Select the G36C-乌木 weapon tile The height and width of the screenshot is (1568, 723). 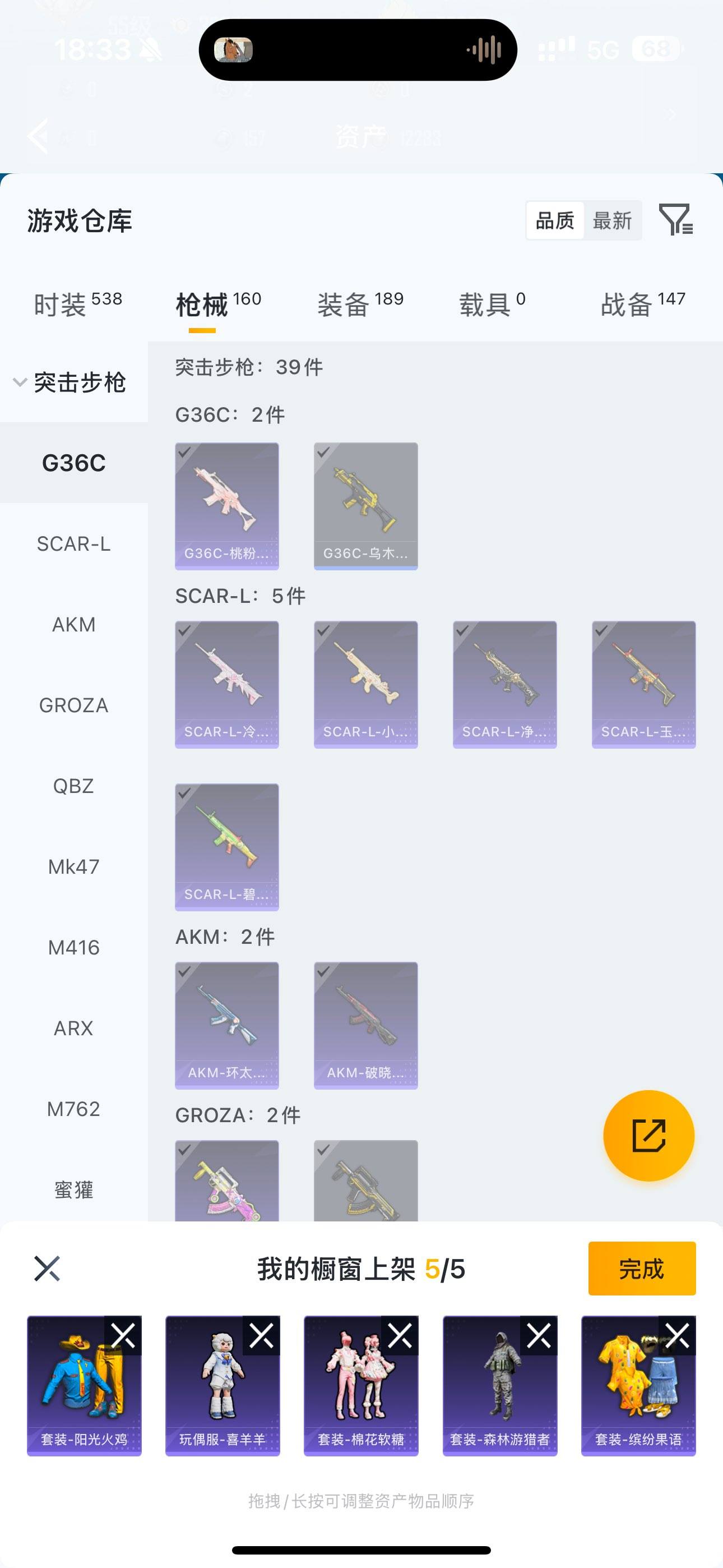pyautogui.click(x=365, y=505)
